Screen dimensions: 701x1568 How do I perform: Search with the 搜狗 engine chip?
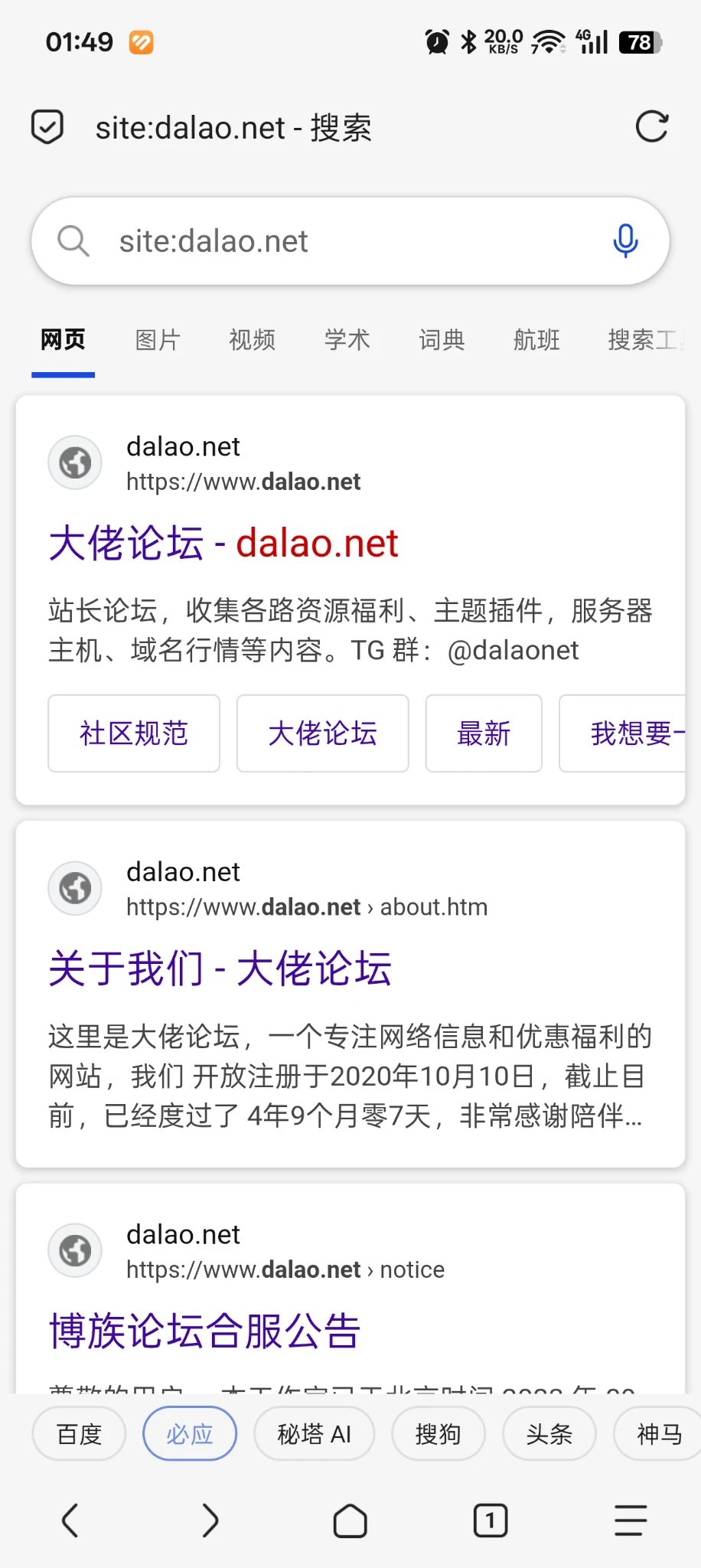tap(438, 1434)
